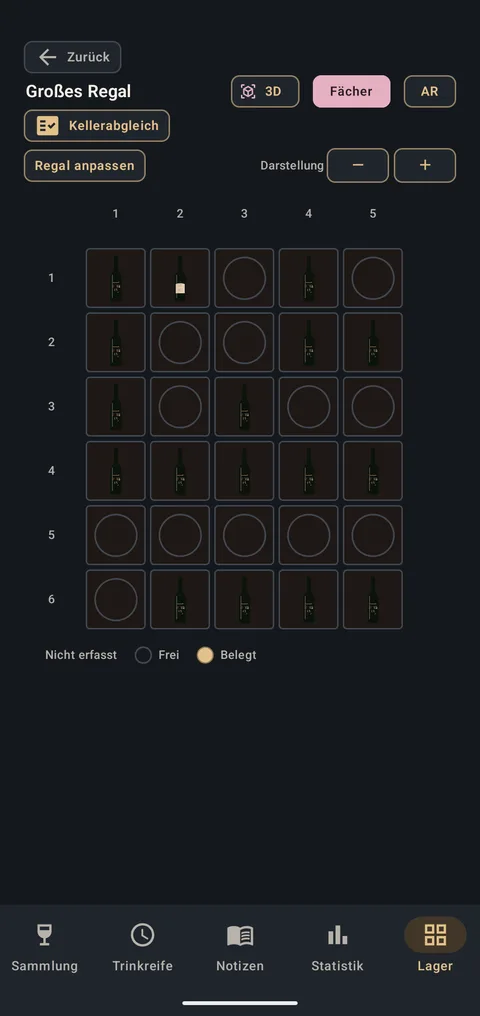Select the Fächer view
The height and width of the screenshot is (1016, 480).
pos(352,91)
